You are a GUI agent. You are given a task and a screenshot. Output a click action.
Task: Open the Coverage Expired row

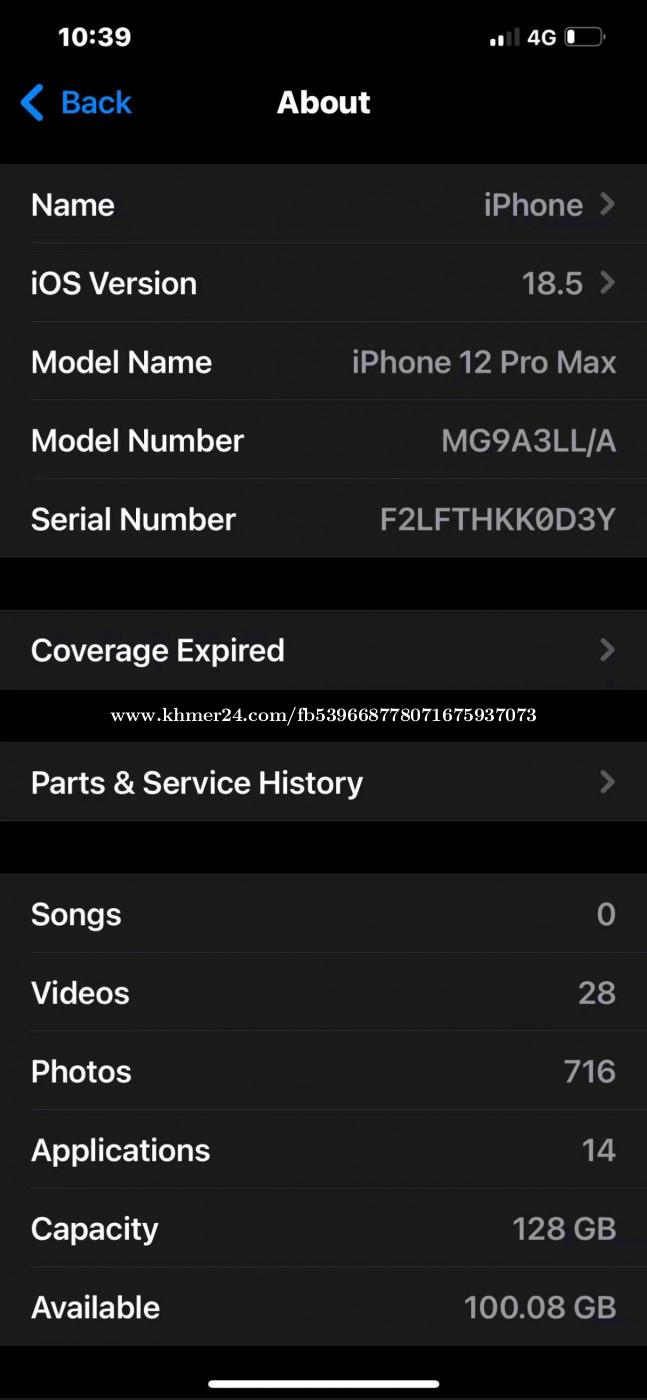[323, 650]
